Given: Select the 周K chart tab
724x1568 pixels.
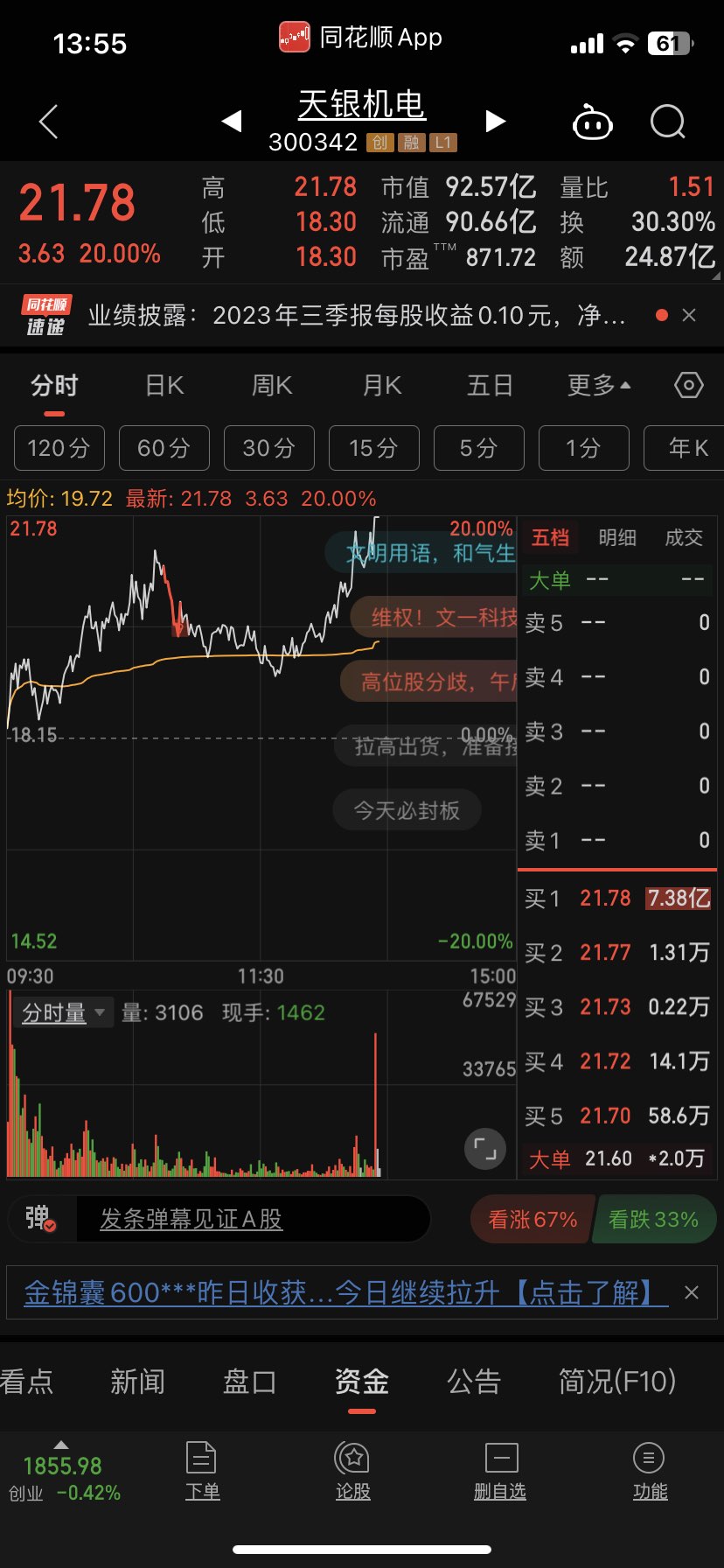Looking at the screenshot, I should pos(272,385).
